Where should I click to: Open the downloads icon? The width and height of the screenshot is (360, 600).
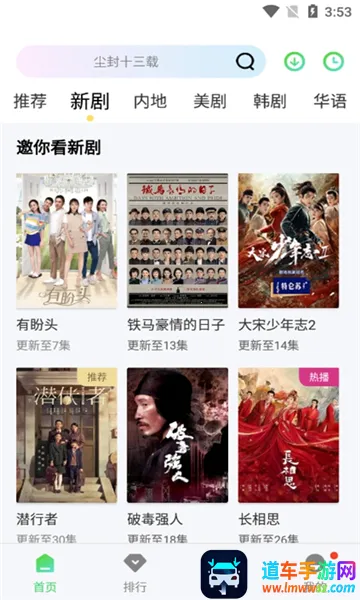pyautogui.click(x=294, y=62)
